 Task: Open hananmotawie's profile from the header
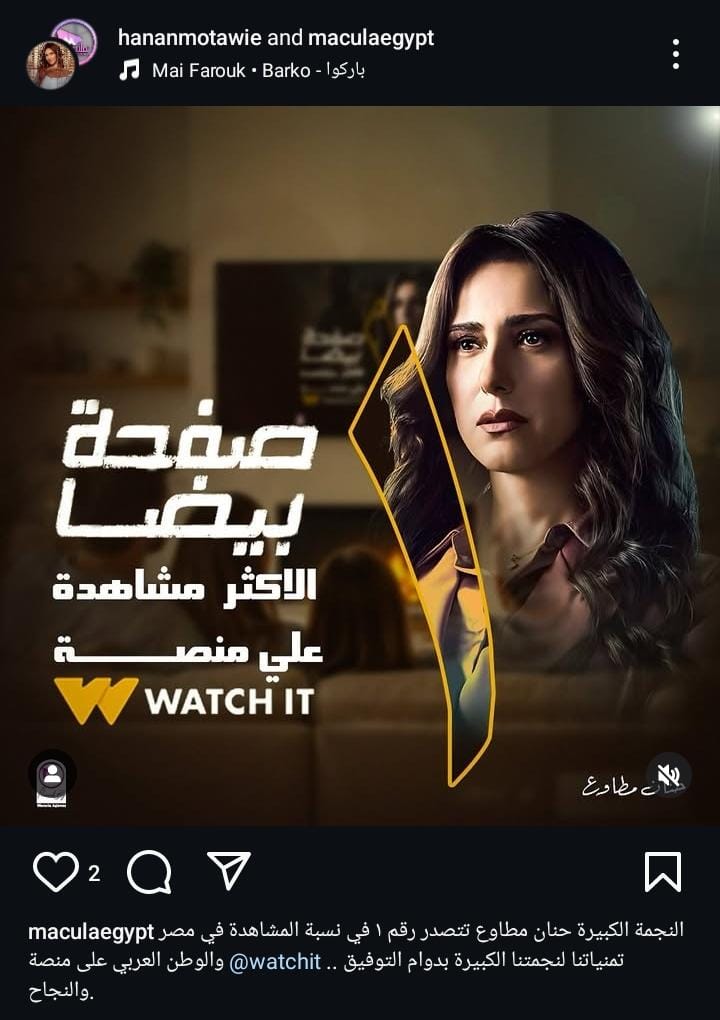[x=190, y=38]
